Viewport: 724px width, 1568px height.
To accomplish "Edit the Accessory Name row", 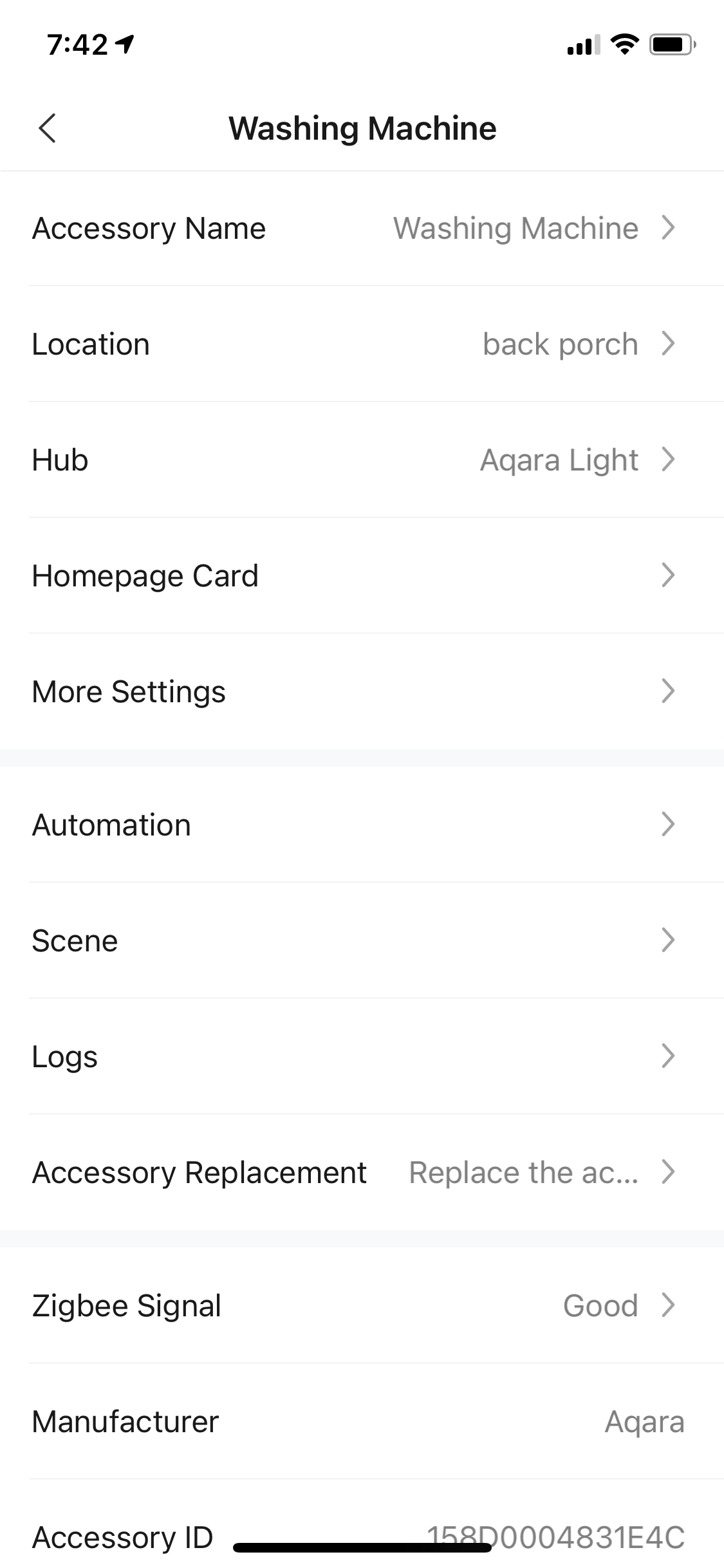I will [362, 229].
